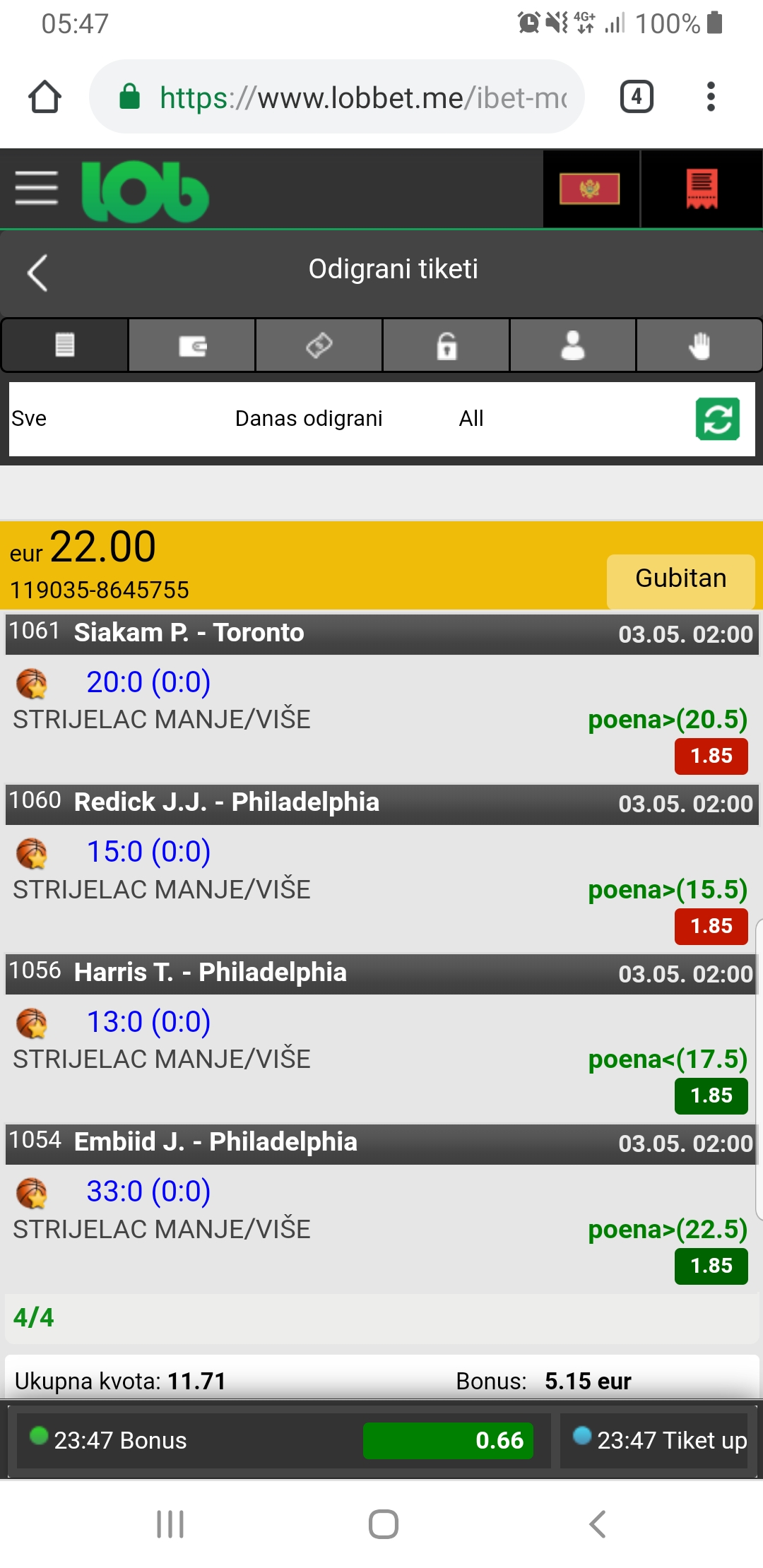This screenshot has width=763, height=1568.
Task: Tap the Montenegro flag language selector
Action: (590, 189)
